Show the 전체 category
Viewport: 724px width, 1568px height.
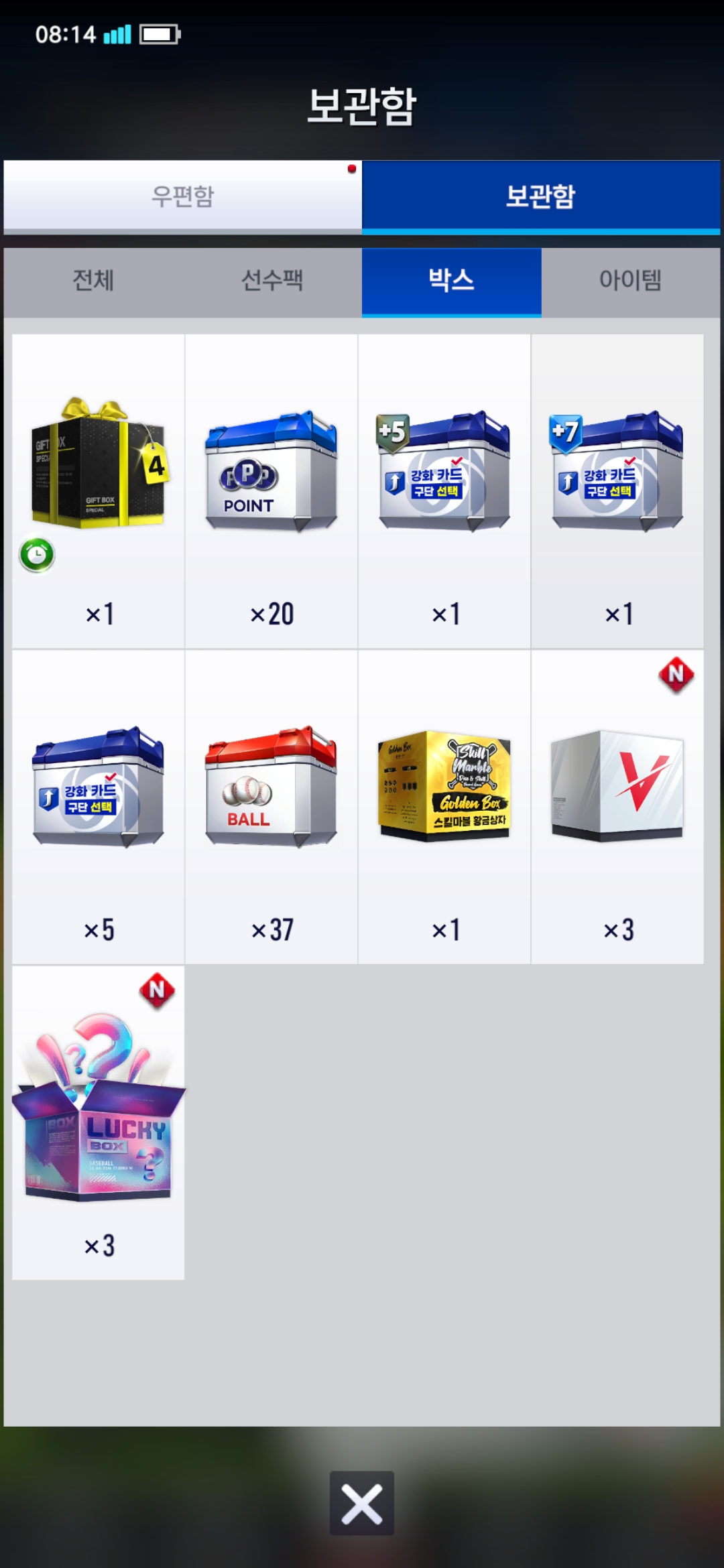coord(93,280)
